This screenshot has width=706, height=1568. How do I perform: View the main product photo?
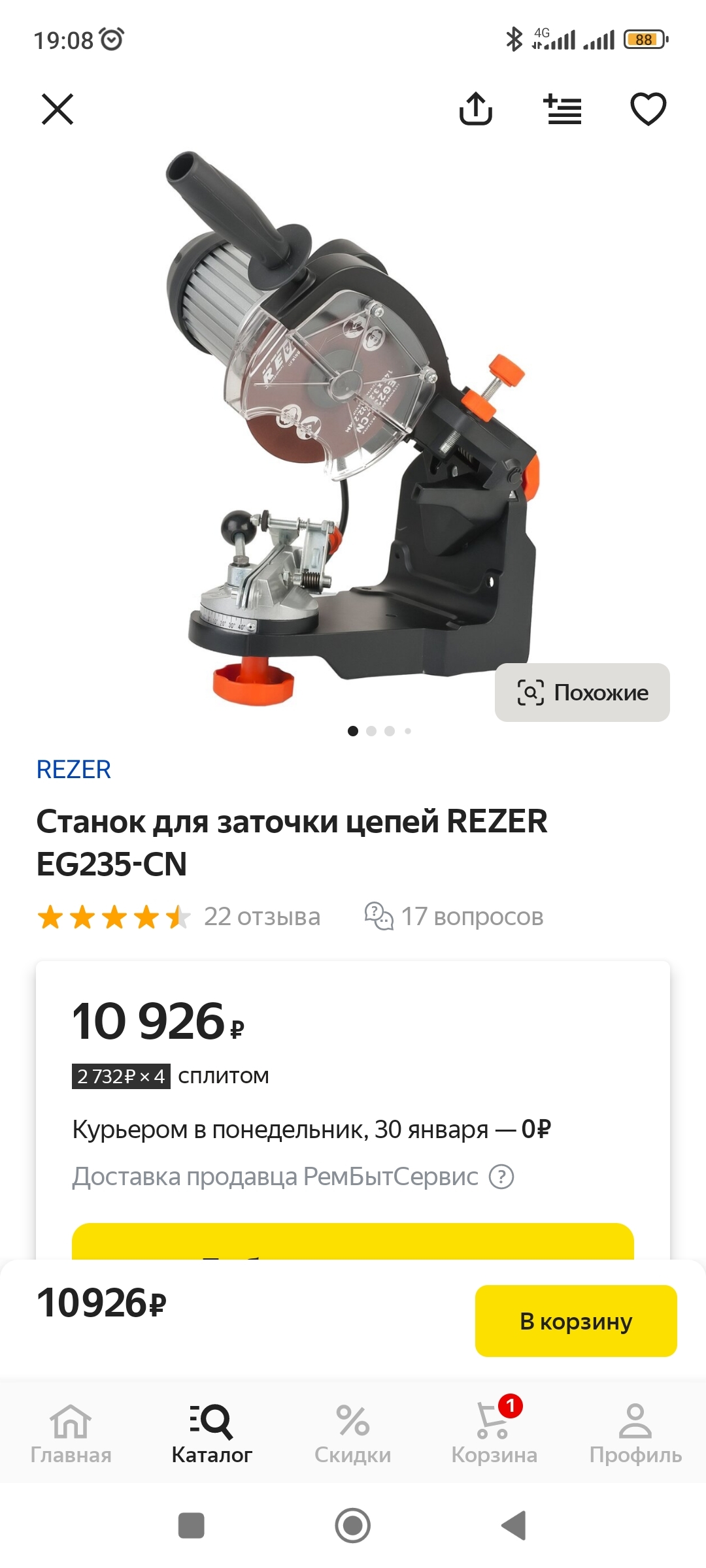(x=353, y=425)
